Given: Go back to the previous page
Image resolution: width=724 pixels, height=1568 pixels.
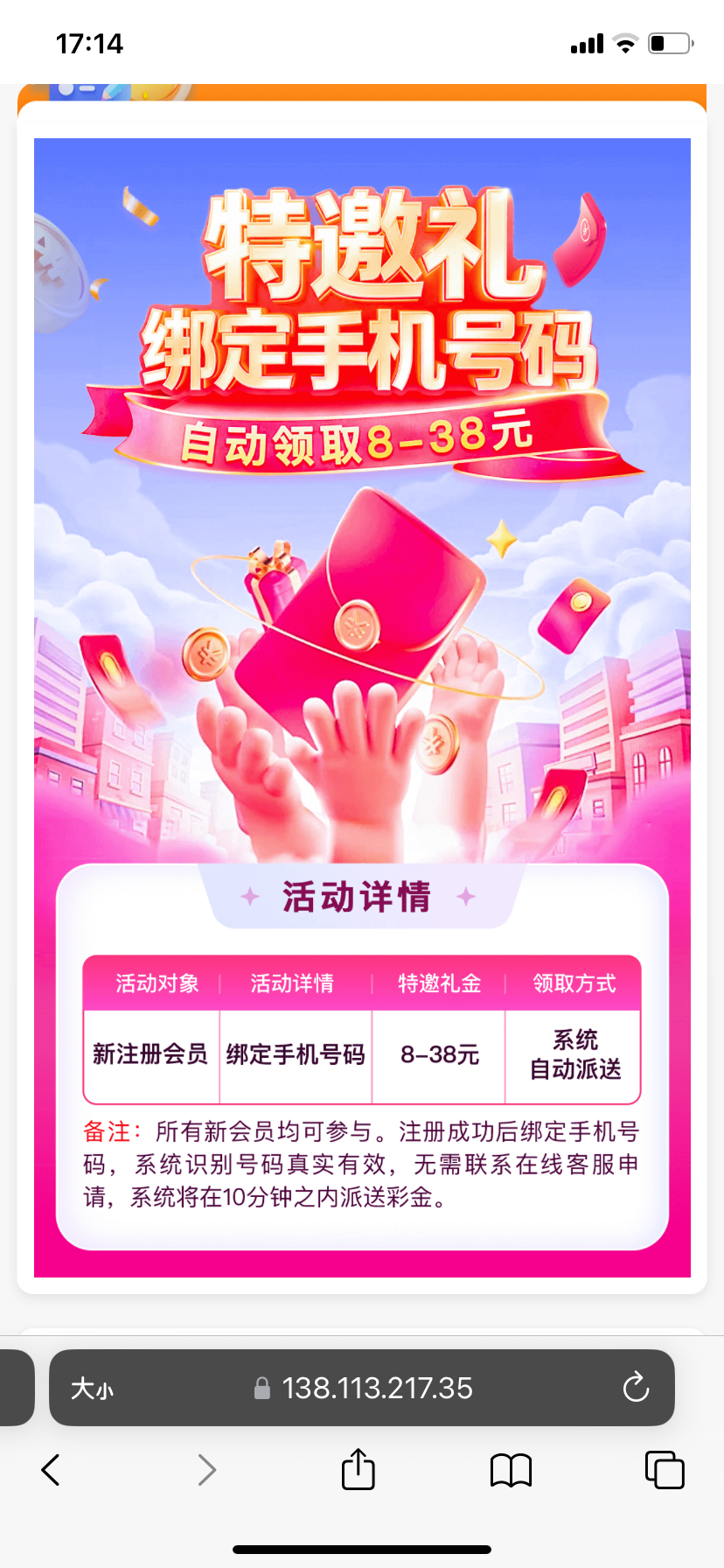Looking at the screenshot, I should [x=51, y=1470].
